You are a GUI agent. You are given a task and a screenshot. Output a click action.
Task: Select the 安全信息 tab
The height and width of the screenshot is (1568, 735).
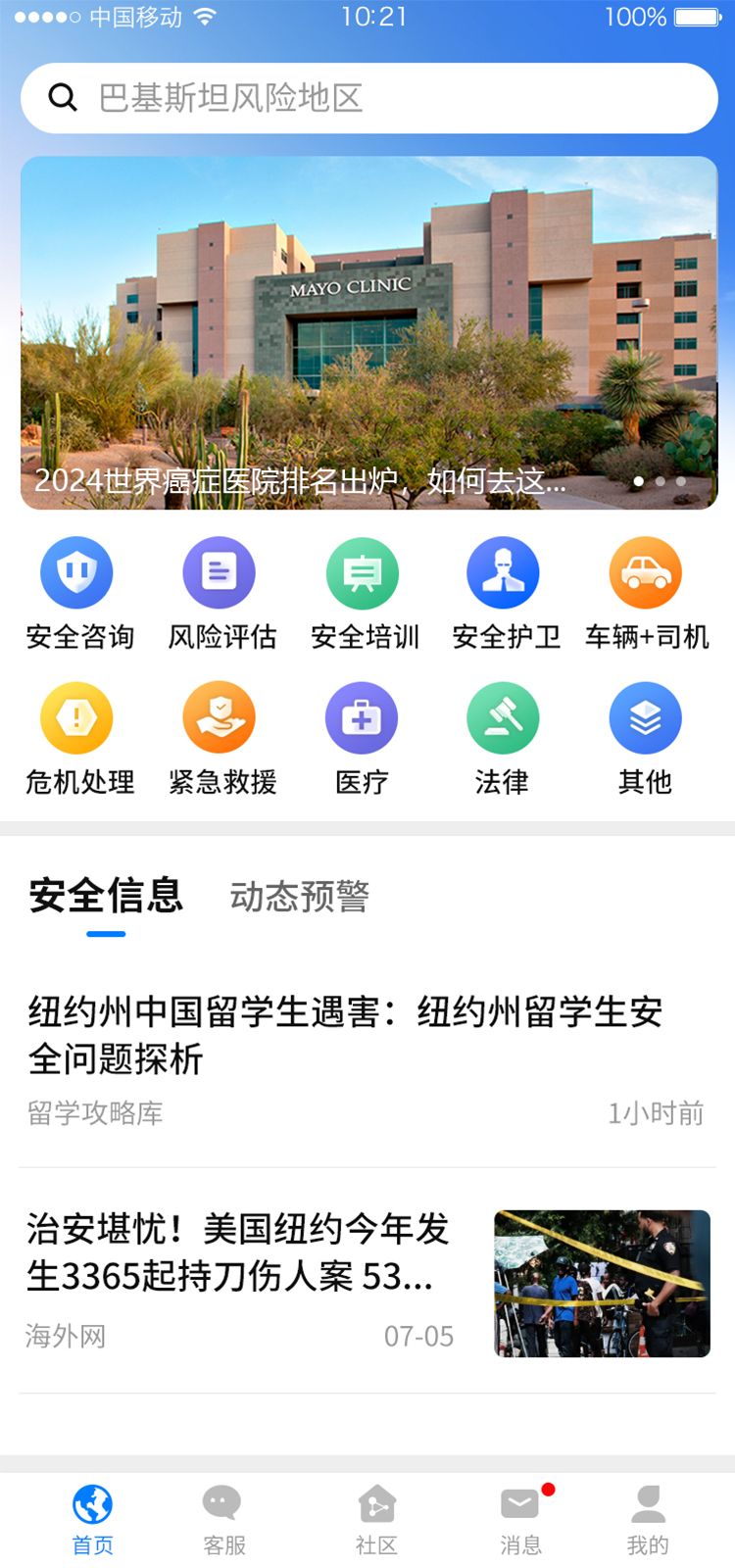[106, 897]
